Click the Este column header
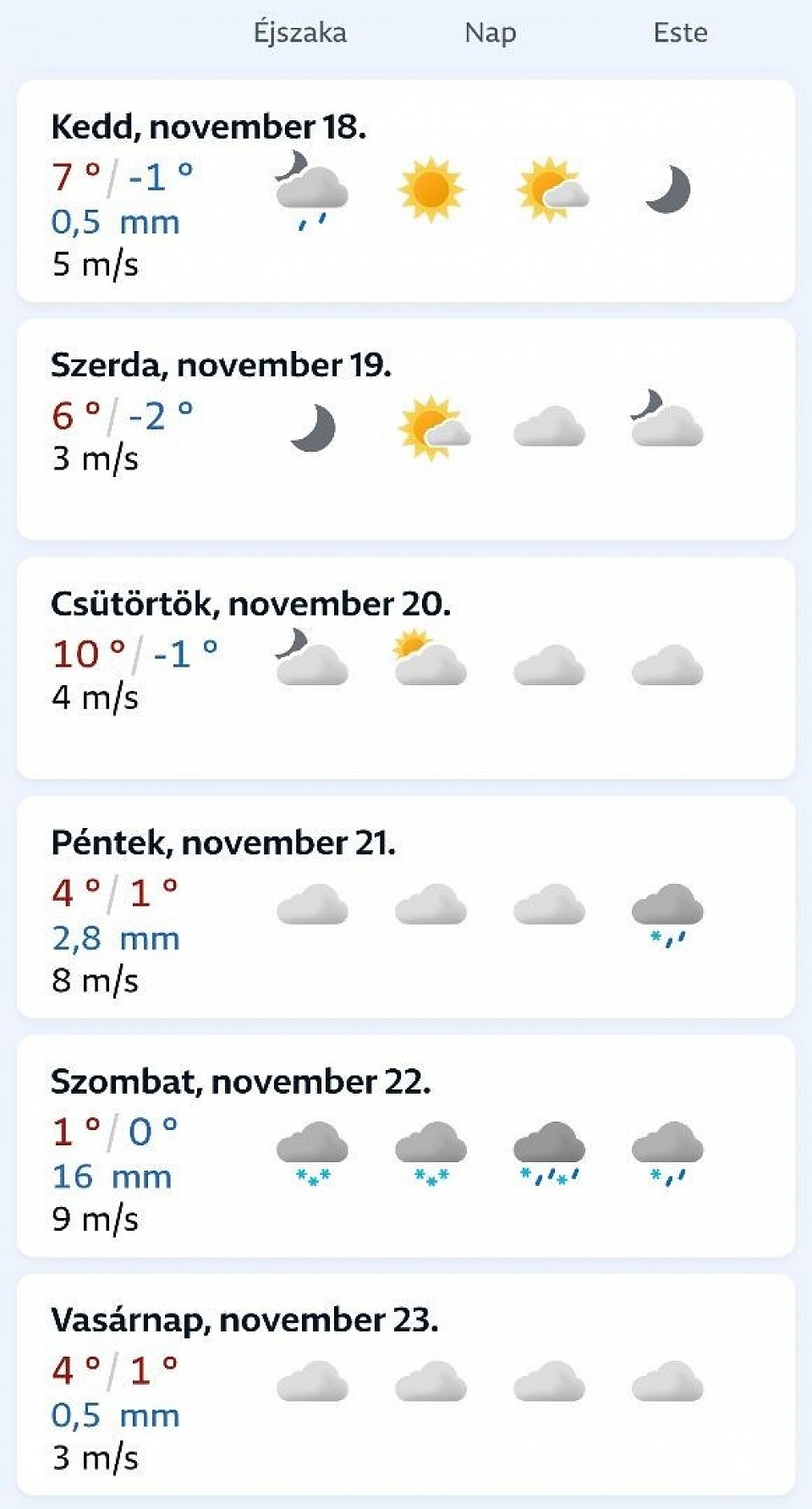 pyautogui.click(x=679, y=32)
